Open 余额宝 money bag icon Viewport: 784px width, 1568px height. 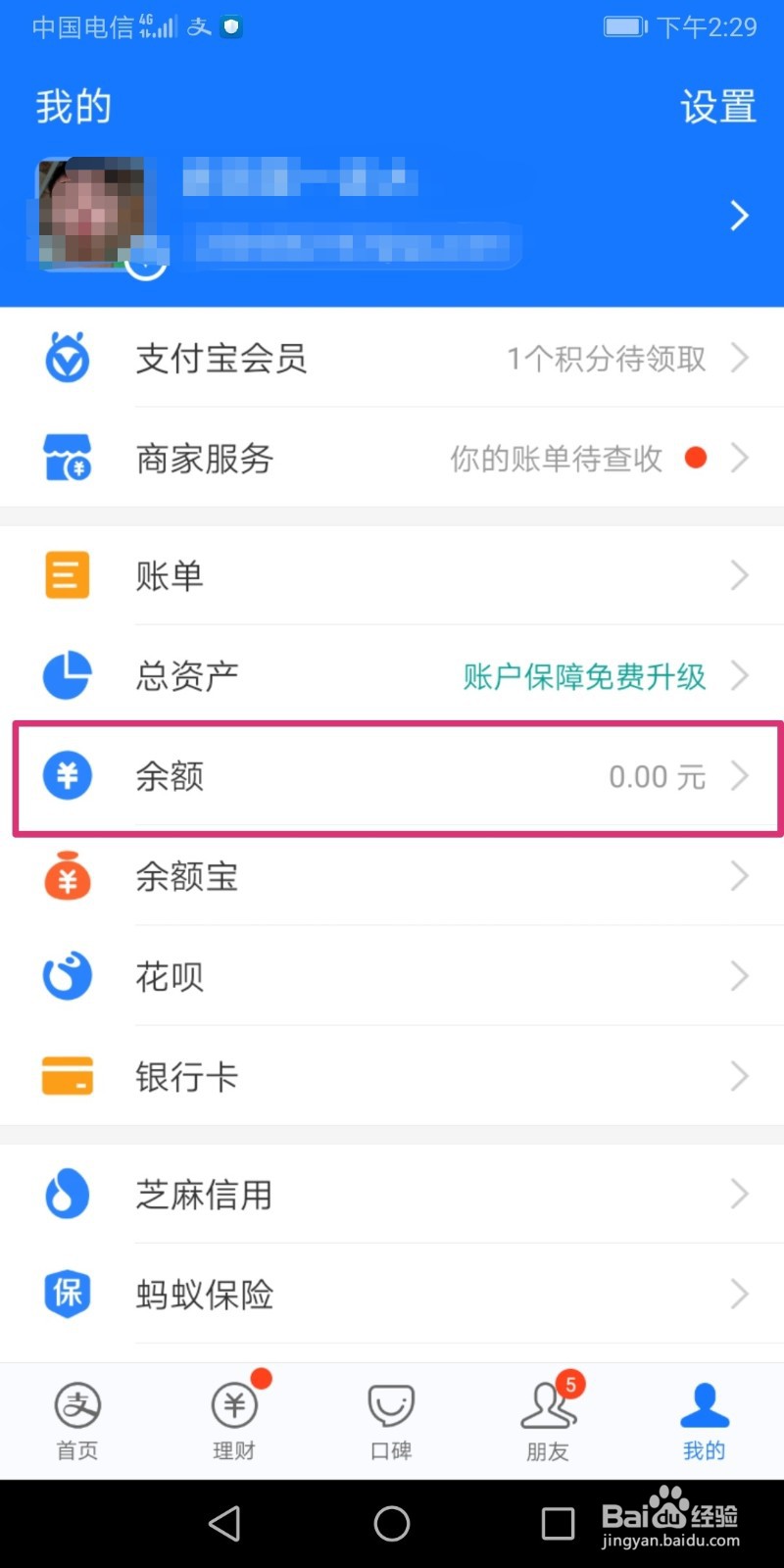point(66,877)
